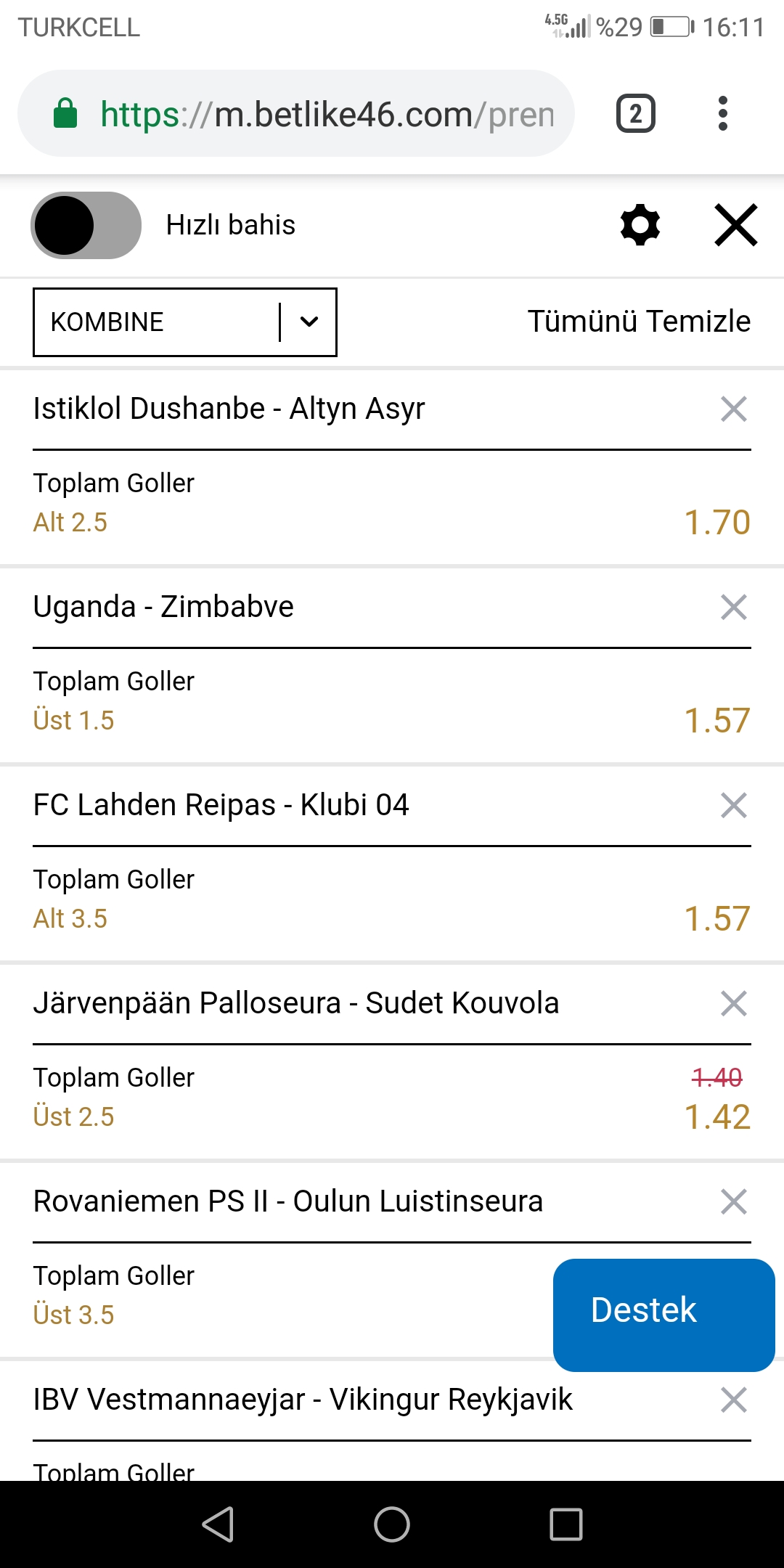Screen dimensions: 784x1568
Task: Open the Destek support chat
Action: (664, 1315)
